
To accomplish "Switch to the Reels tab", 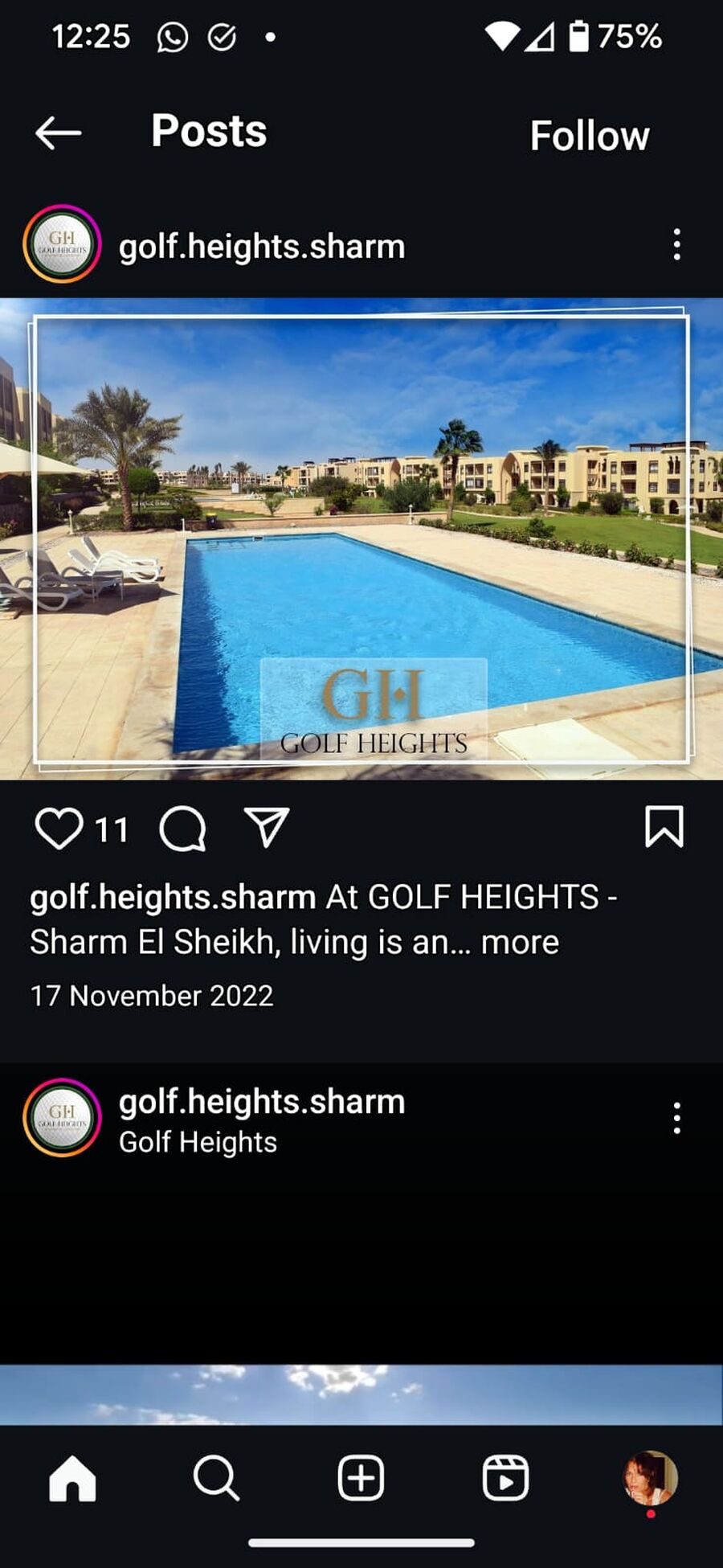I will pos(505,1478).
